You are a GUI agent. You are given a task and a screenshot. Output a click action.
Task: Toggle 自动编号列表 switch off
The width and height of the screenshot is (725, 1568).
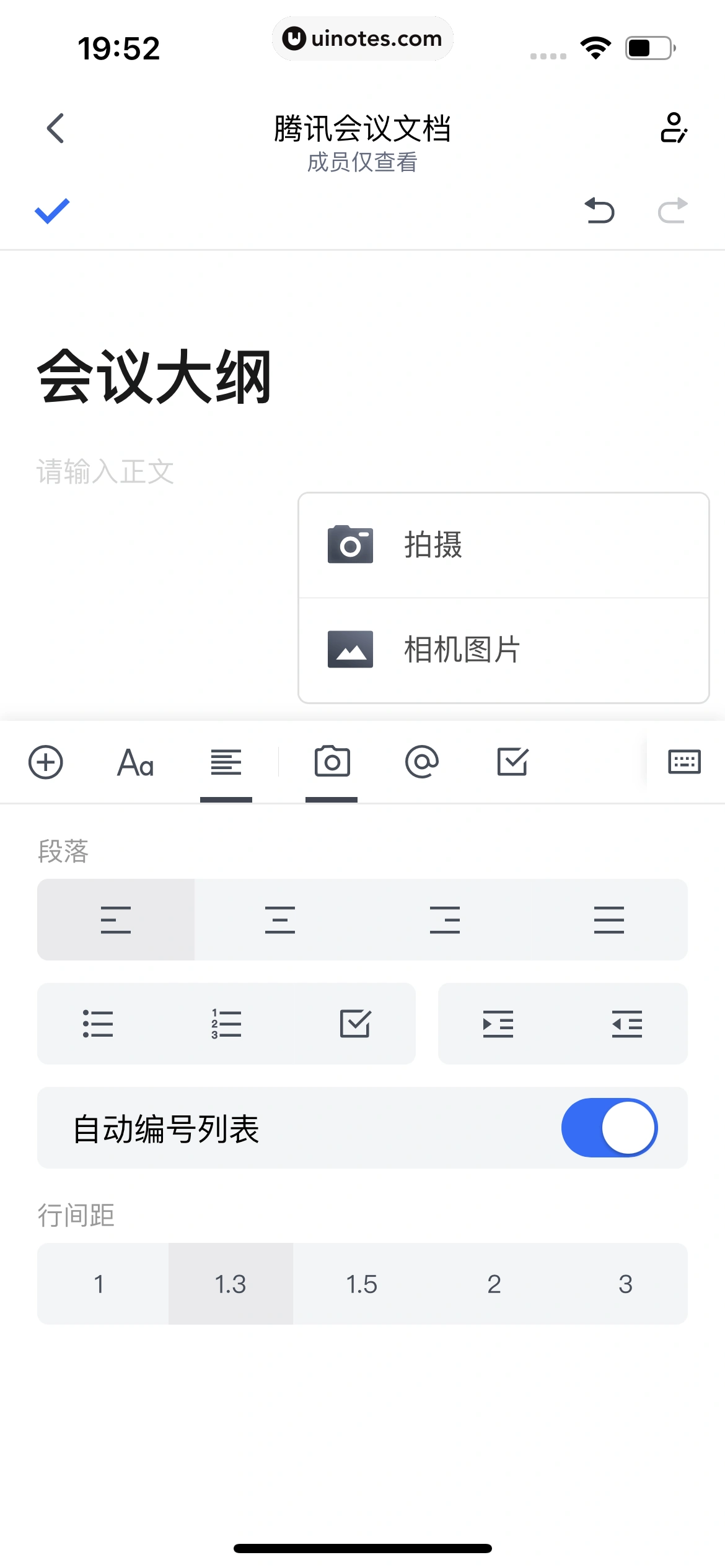click(607, 1128)
